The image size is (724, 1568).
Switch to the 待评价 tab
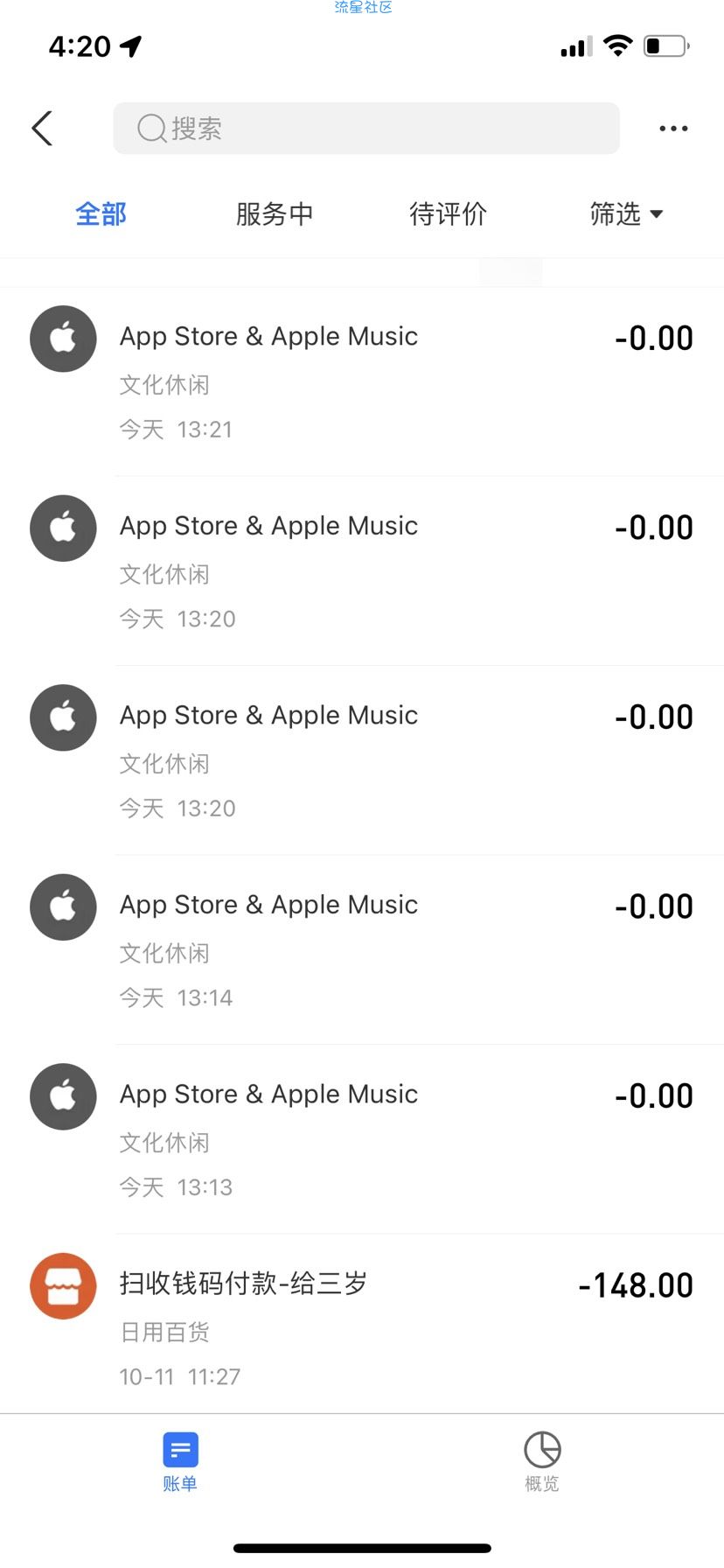pyautogui.click(x=449, y=214)
